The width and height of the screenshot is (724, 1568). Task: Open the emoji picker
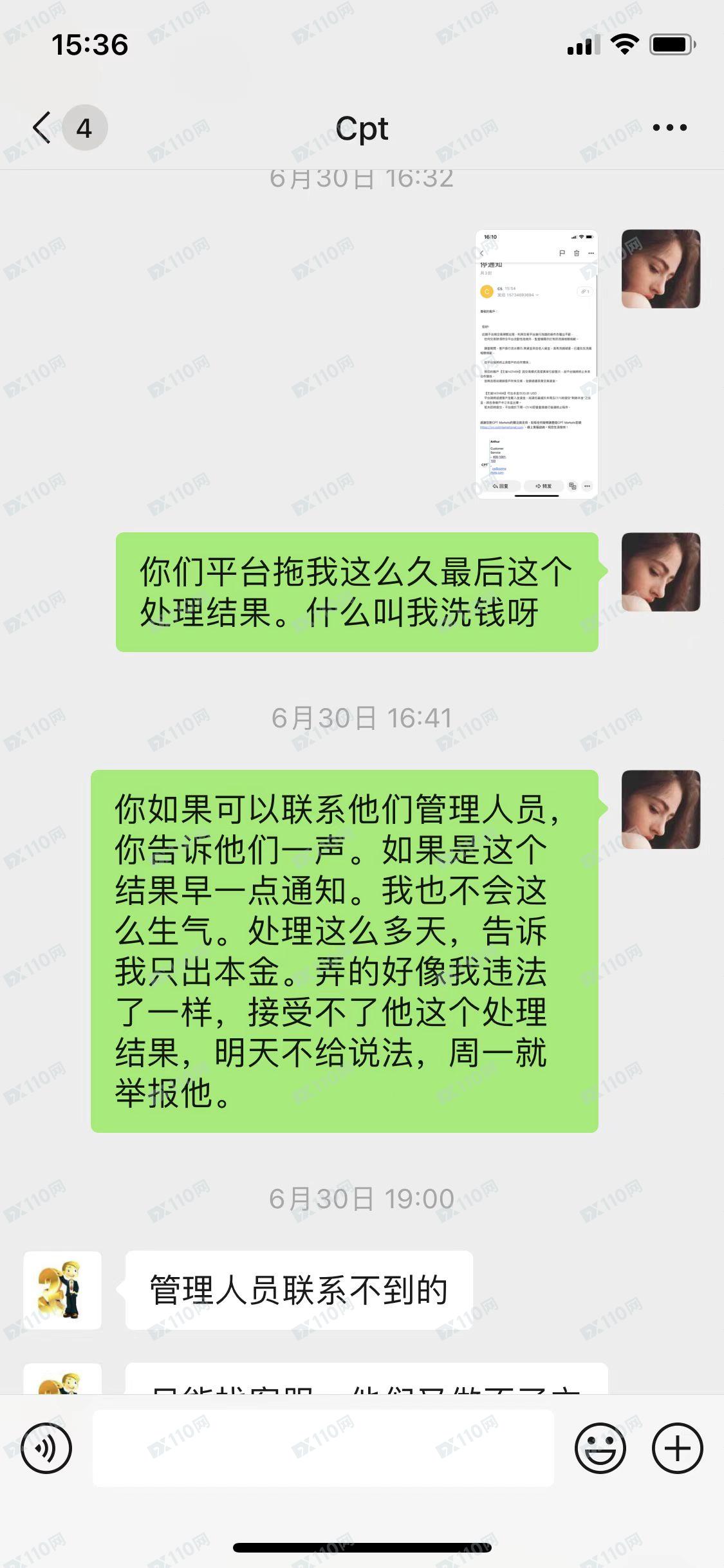pos(600,1448)
